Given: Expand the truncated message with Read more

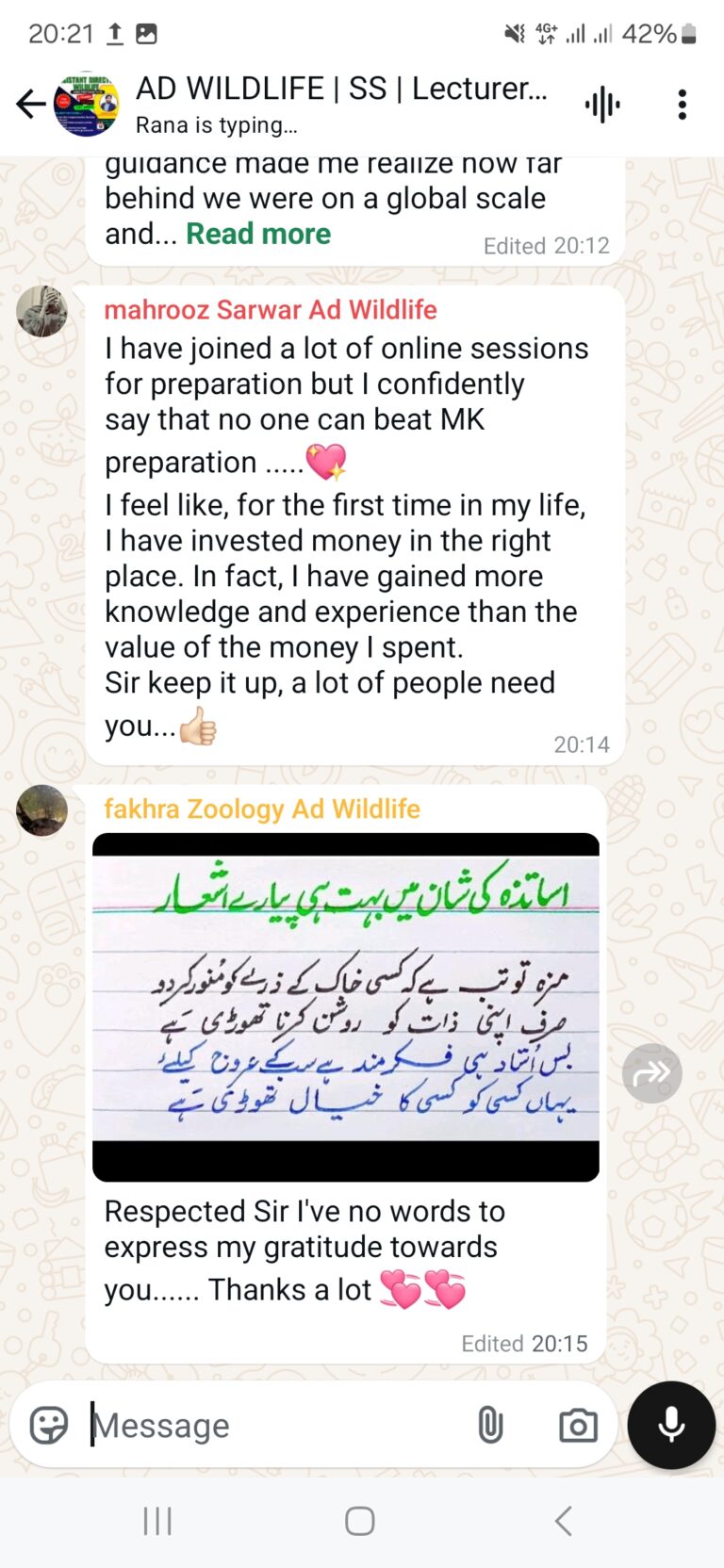Looking at the screenshot, I should tap(258, 233).
